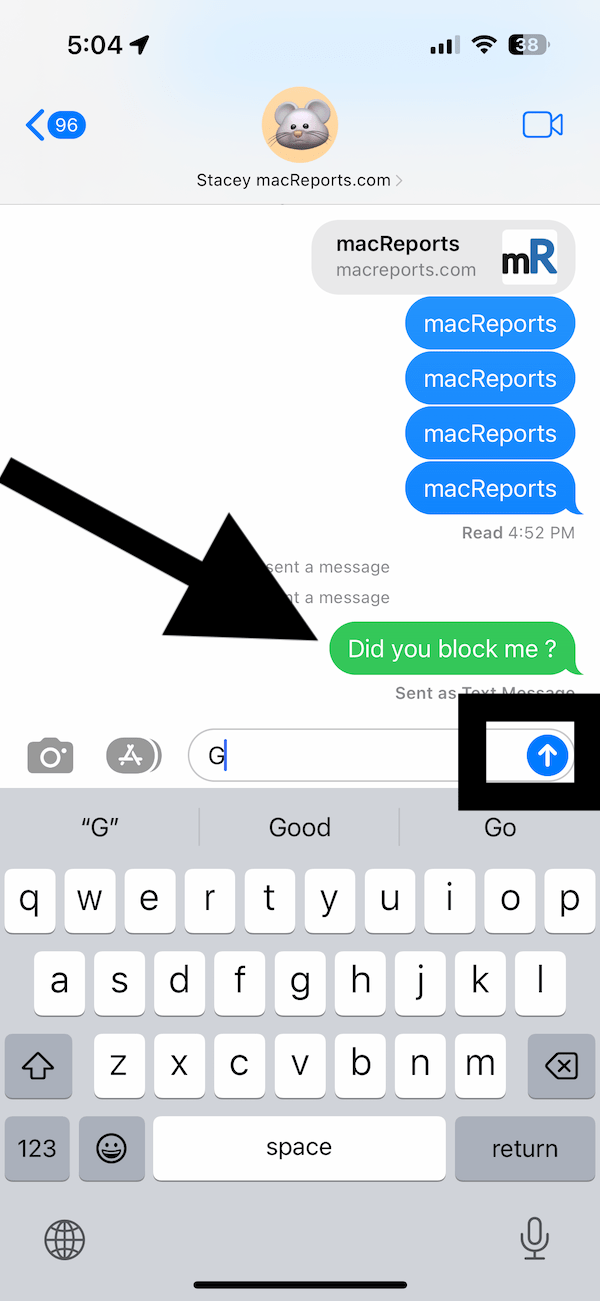
Task: Delete a character with backspace
Action: (x=561, y=1065)
